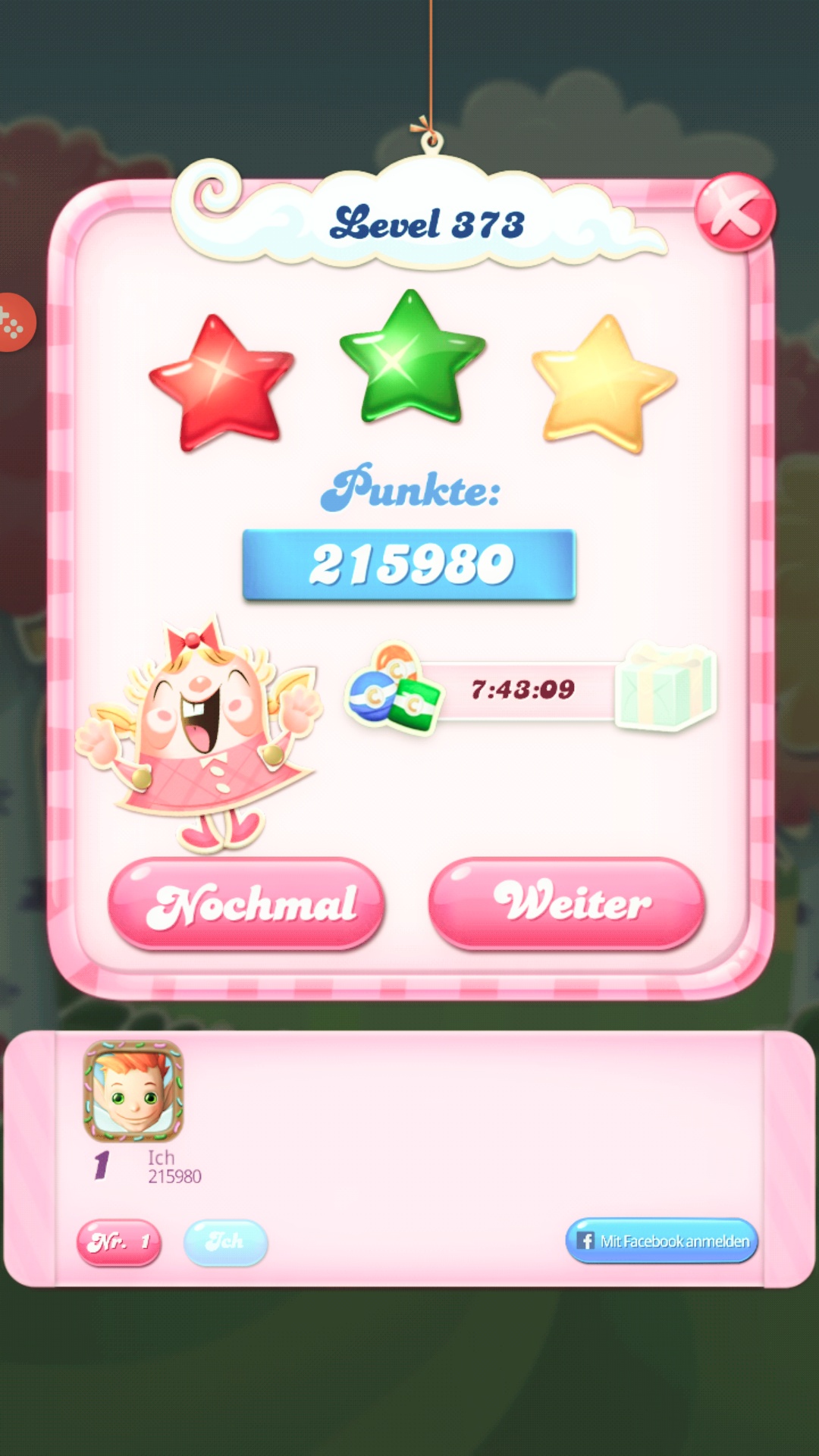The image size is (819, 1456).
Task: Close the Level 373 result dialog
Action: [x=734, y=212]
